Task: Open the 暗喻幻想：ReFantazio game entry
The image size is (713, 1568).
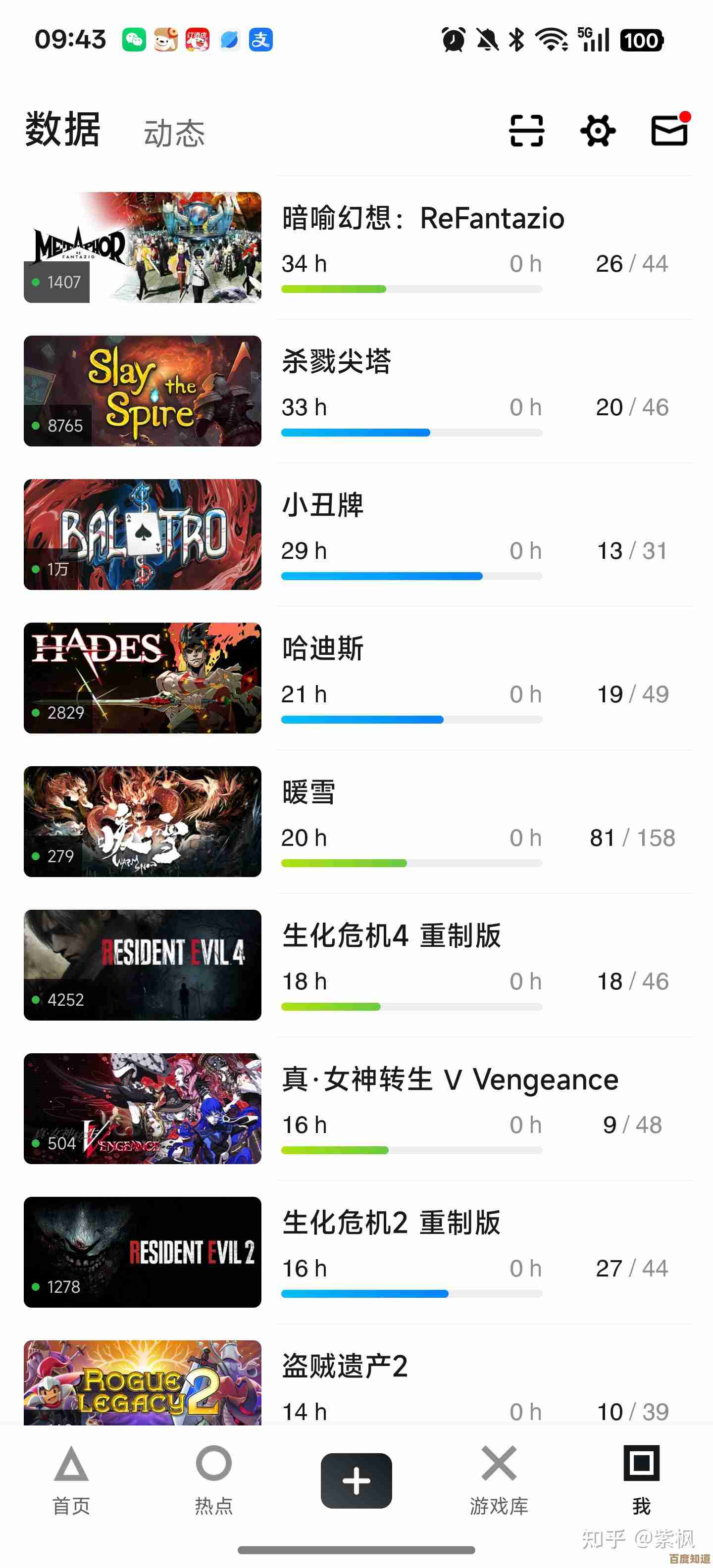Action: (423, 218)
